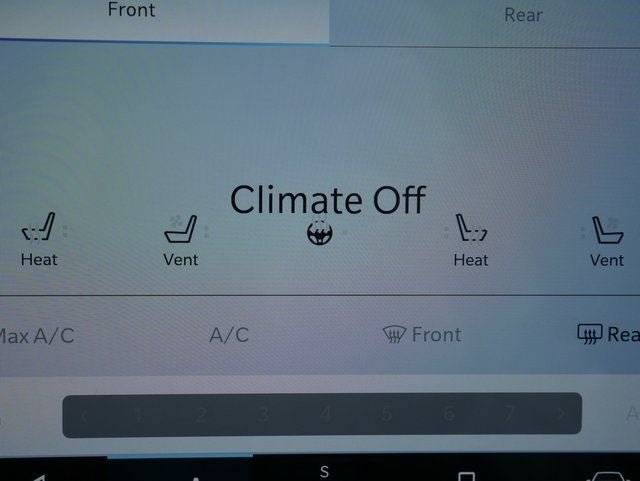Set fan speed to 4
This screenshot has height=481, width=640.
(x=325, y=414)
